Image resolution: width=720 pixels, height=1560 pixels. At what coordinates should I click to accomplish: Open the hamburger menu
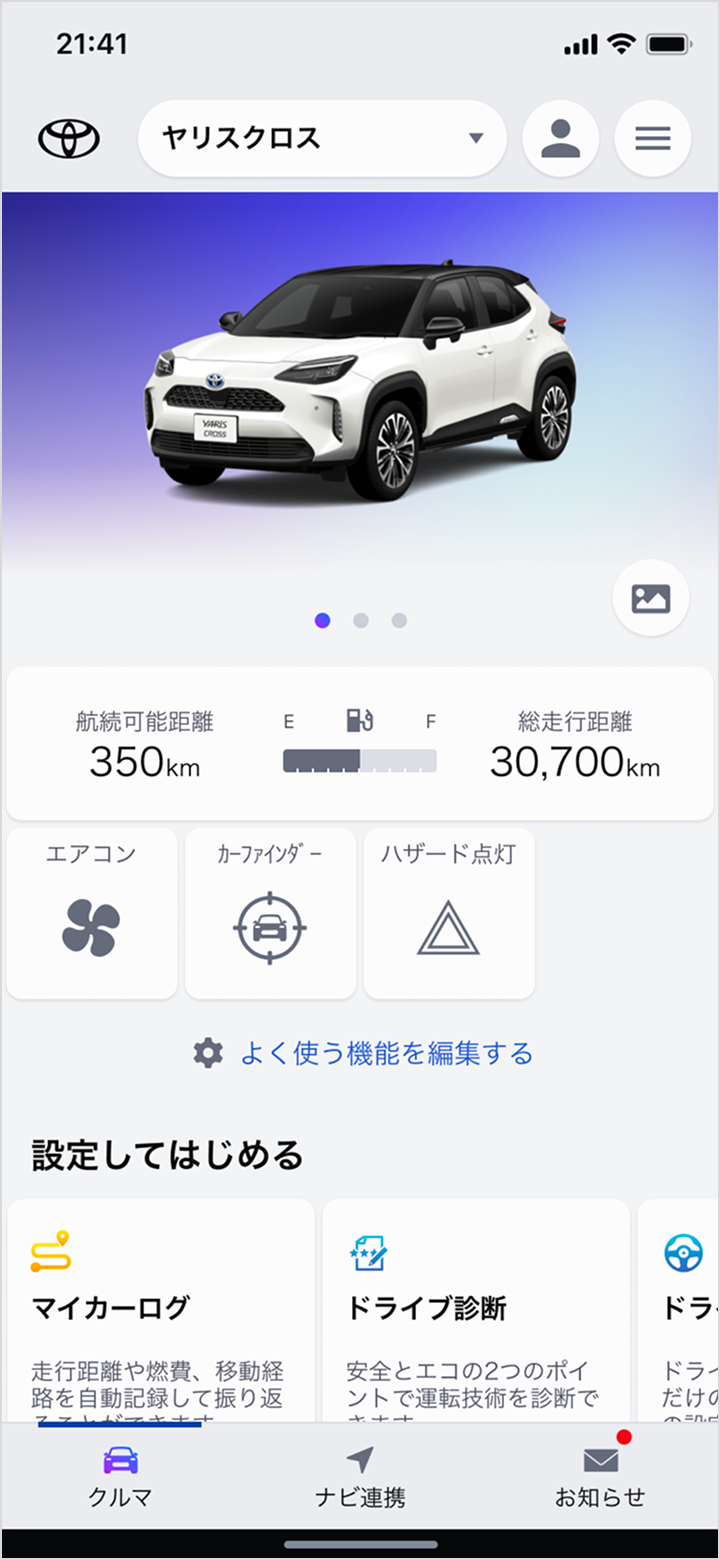[x=652, y=138]
